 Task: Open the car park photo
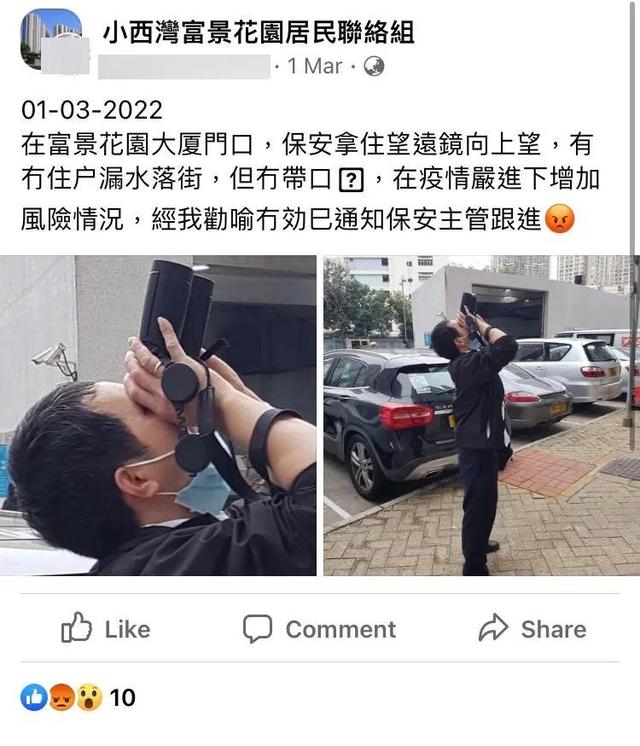480,416
